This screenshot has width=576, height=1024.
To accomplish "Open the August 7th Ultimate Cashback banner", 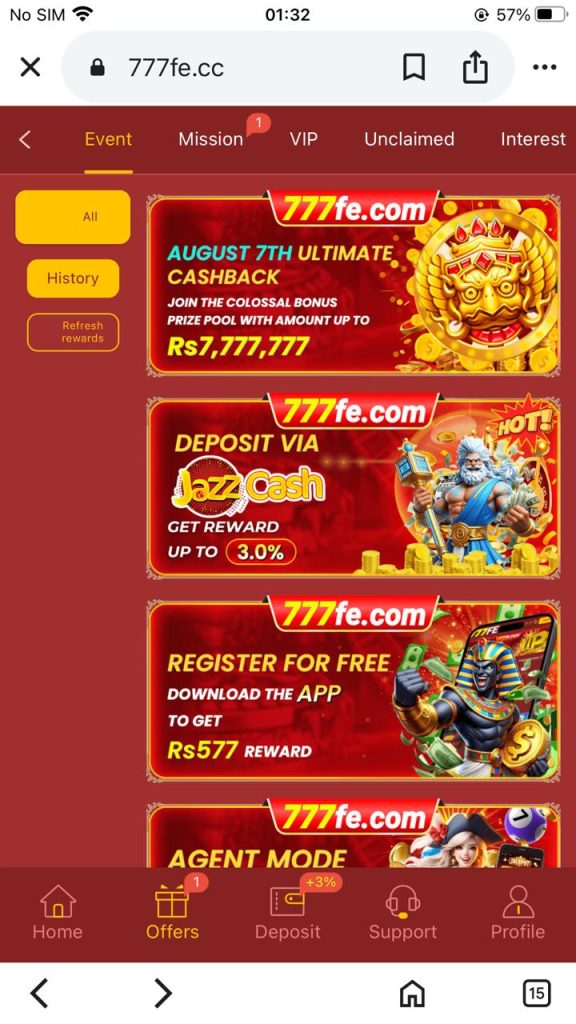I will pyautogui.click(x=353, y=284).
